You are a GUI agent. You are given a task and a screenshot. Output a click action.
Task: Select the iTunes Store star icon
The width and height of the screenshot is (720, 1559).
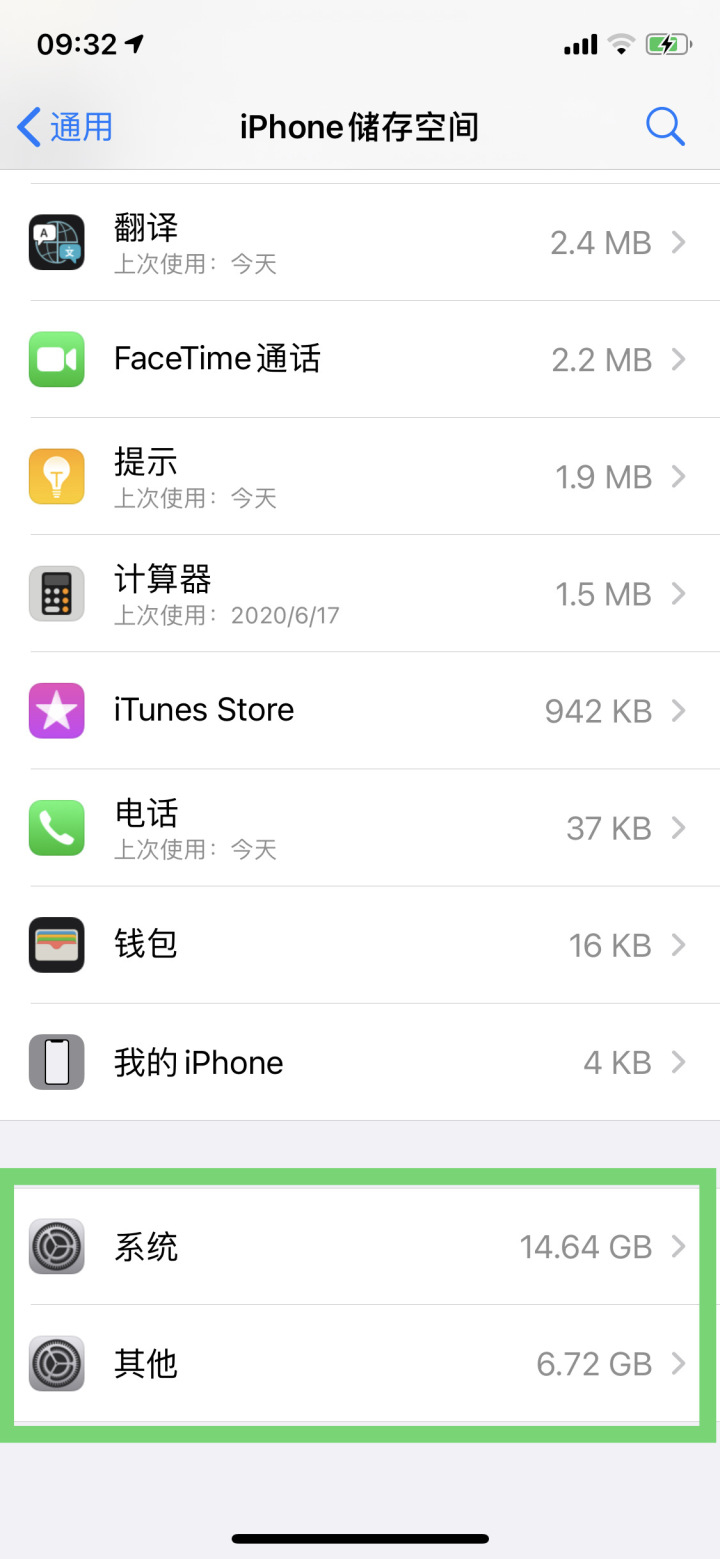pyautogui.click(x=57, y=710)
